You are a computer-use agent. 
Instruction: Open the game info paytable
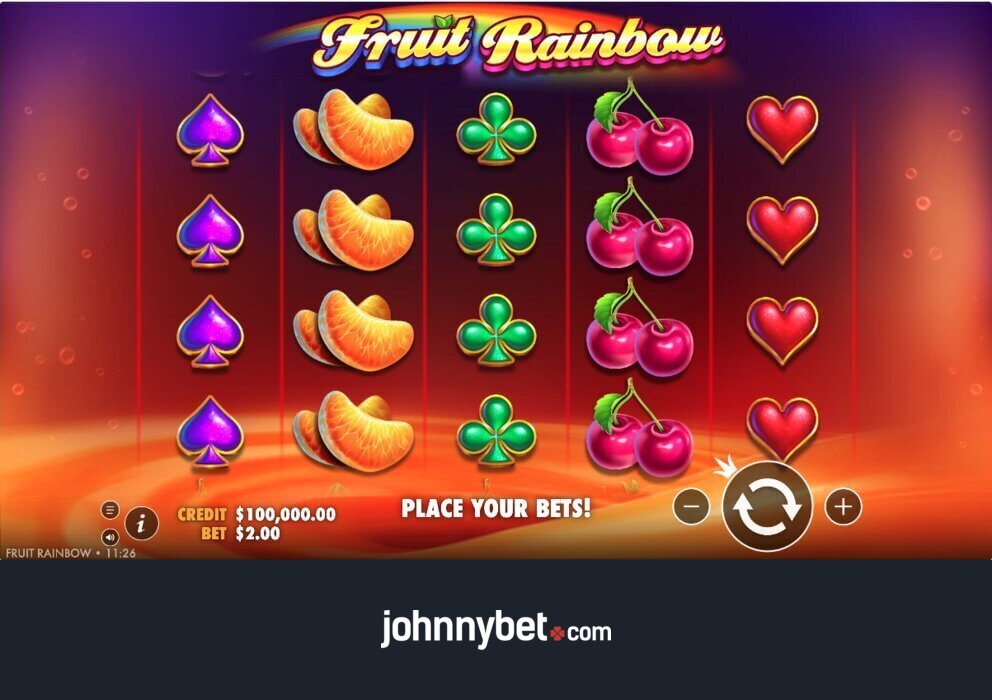click(141, 522)
